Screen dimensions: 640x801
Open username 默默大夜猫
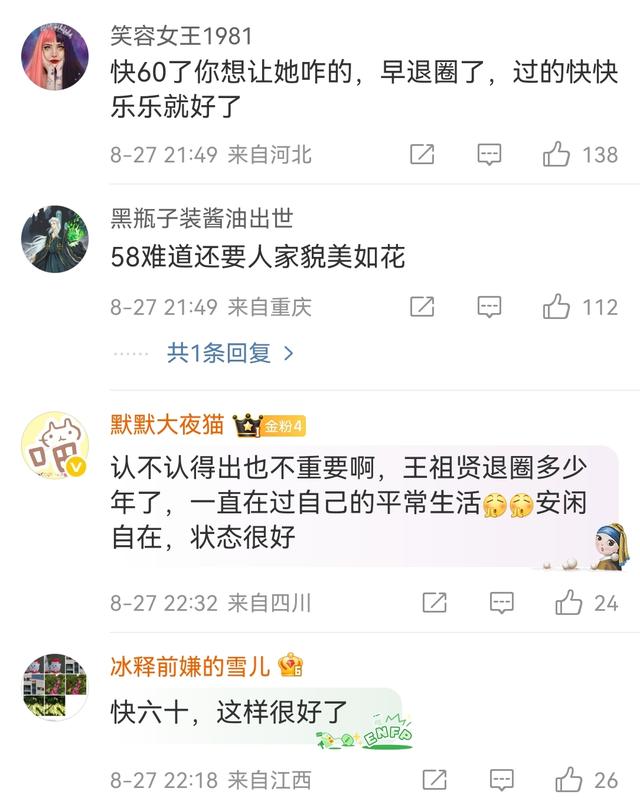(x=167, y=425)
